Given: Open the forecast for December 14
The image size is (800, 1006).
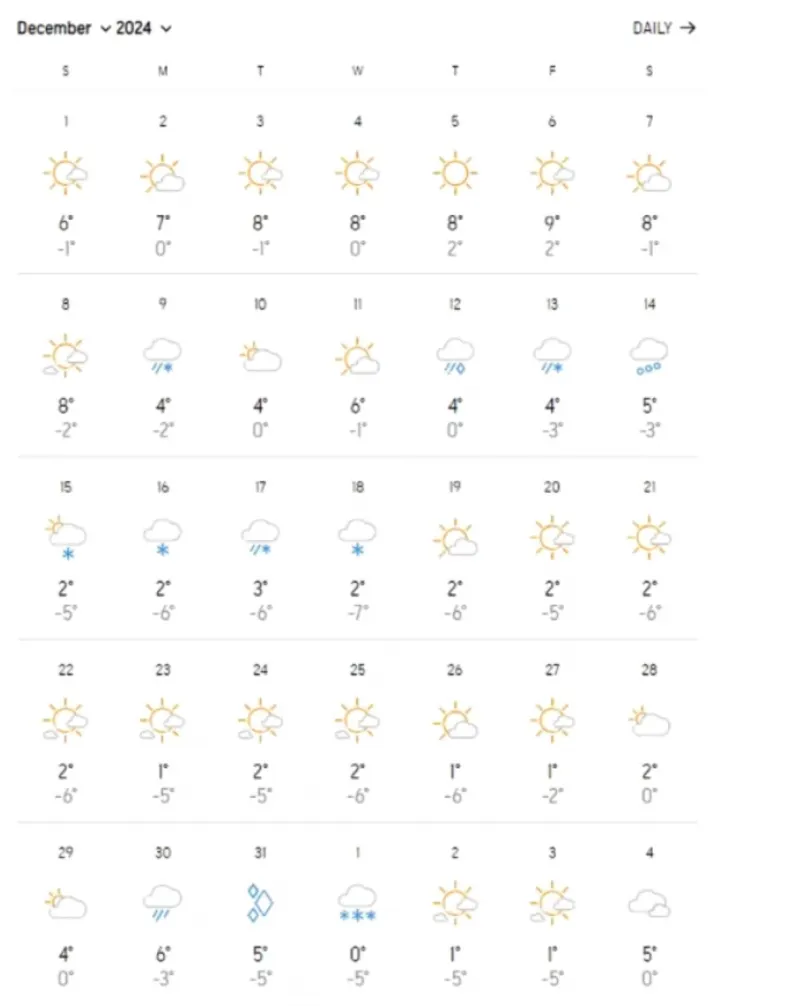Looking at the screenshot, I should tap(649, 367).
